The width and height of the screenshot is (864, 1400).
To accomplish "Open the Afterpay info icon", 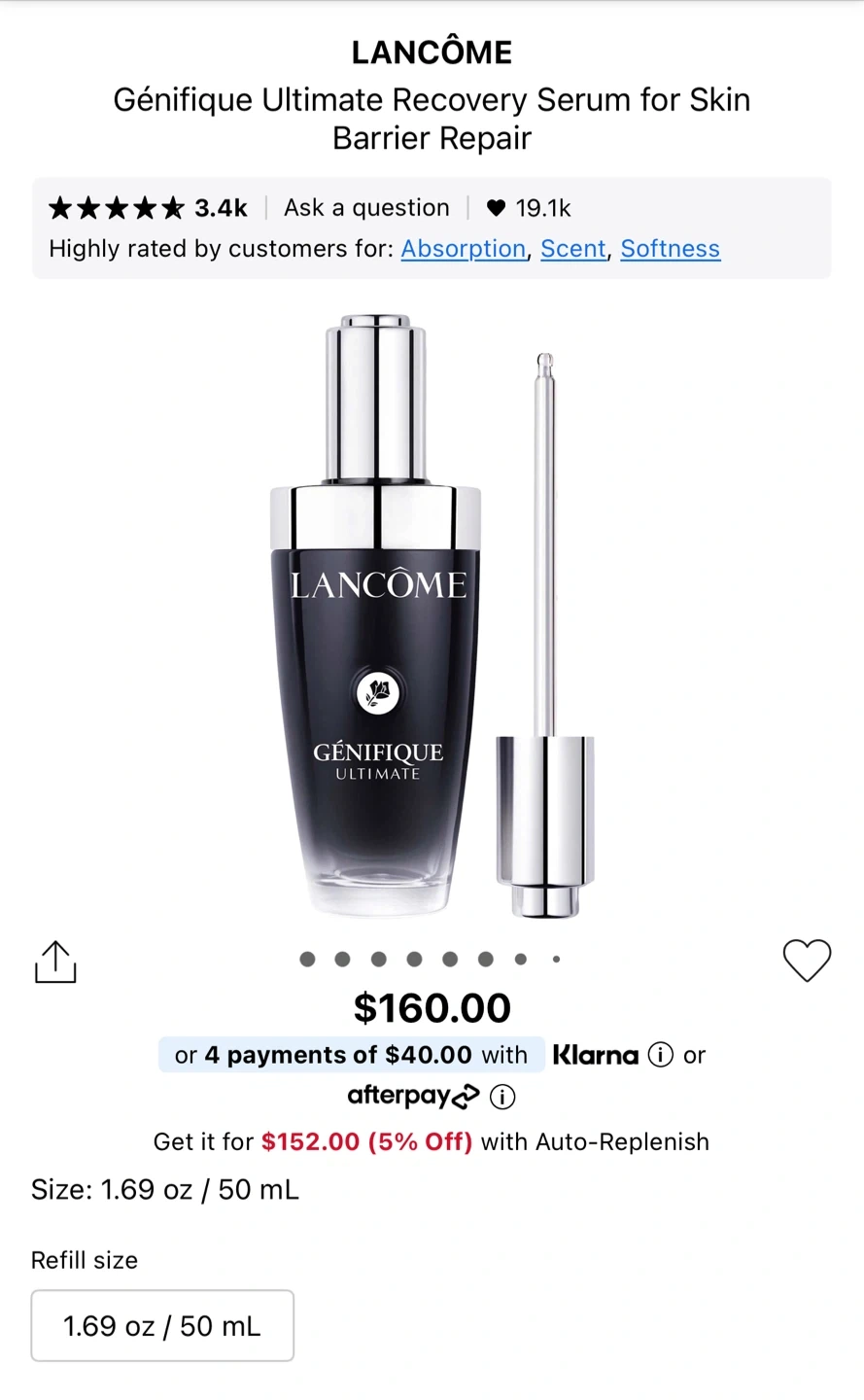I will (x=502, y=1097).
